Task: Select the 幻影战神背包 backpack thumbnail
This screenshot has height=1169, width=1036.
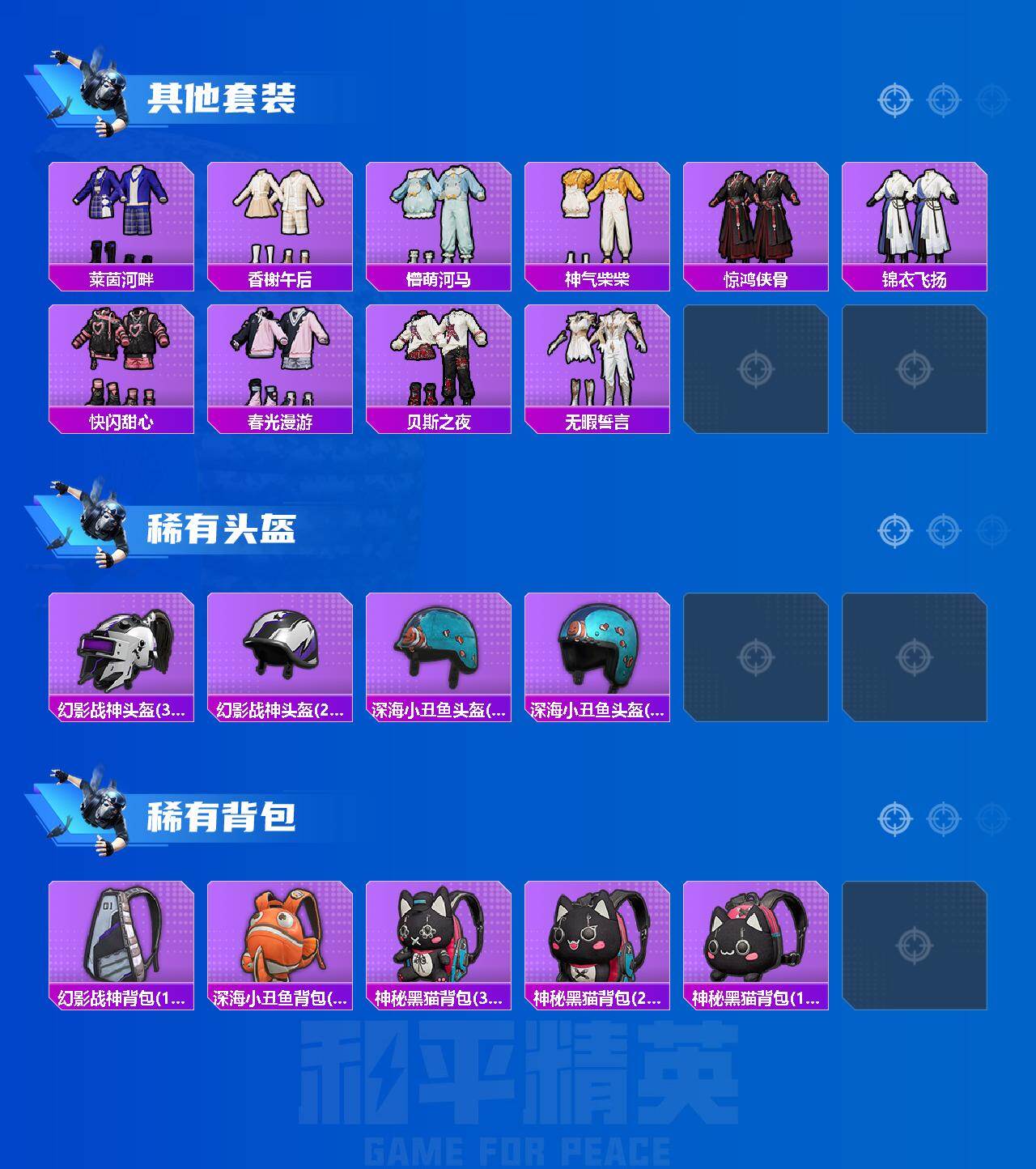Action: point(121,931)
